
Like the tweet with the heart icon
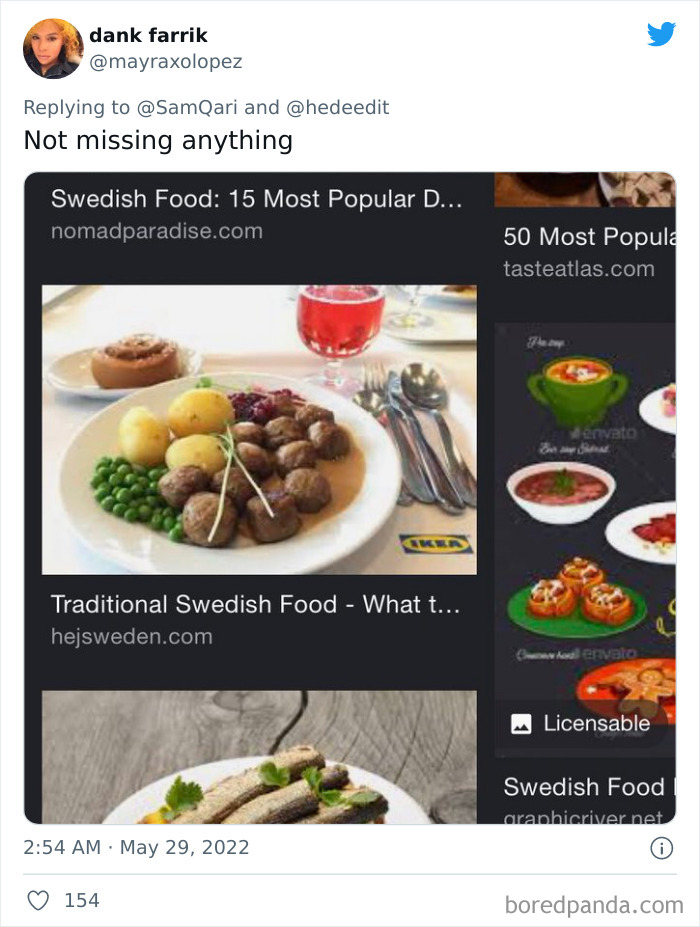tap(38, 900)
